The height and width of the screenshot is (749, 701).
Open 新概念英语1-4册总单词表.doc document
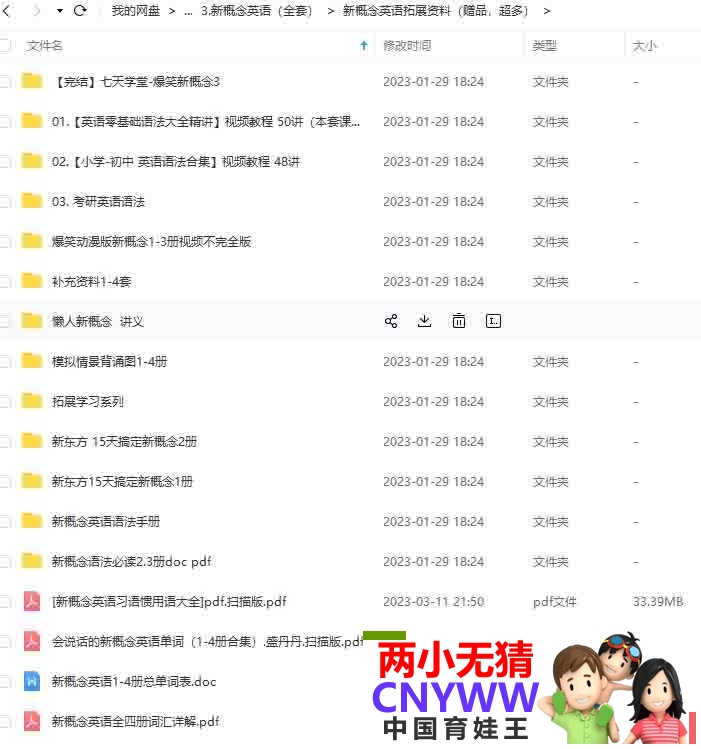[x=133, y=682]
